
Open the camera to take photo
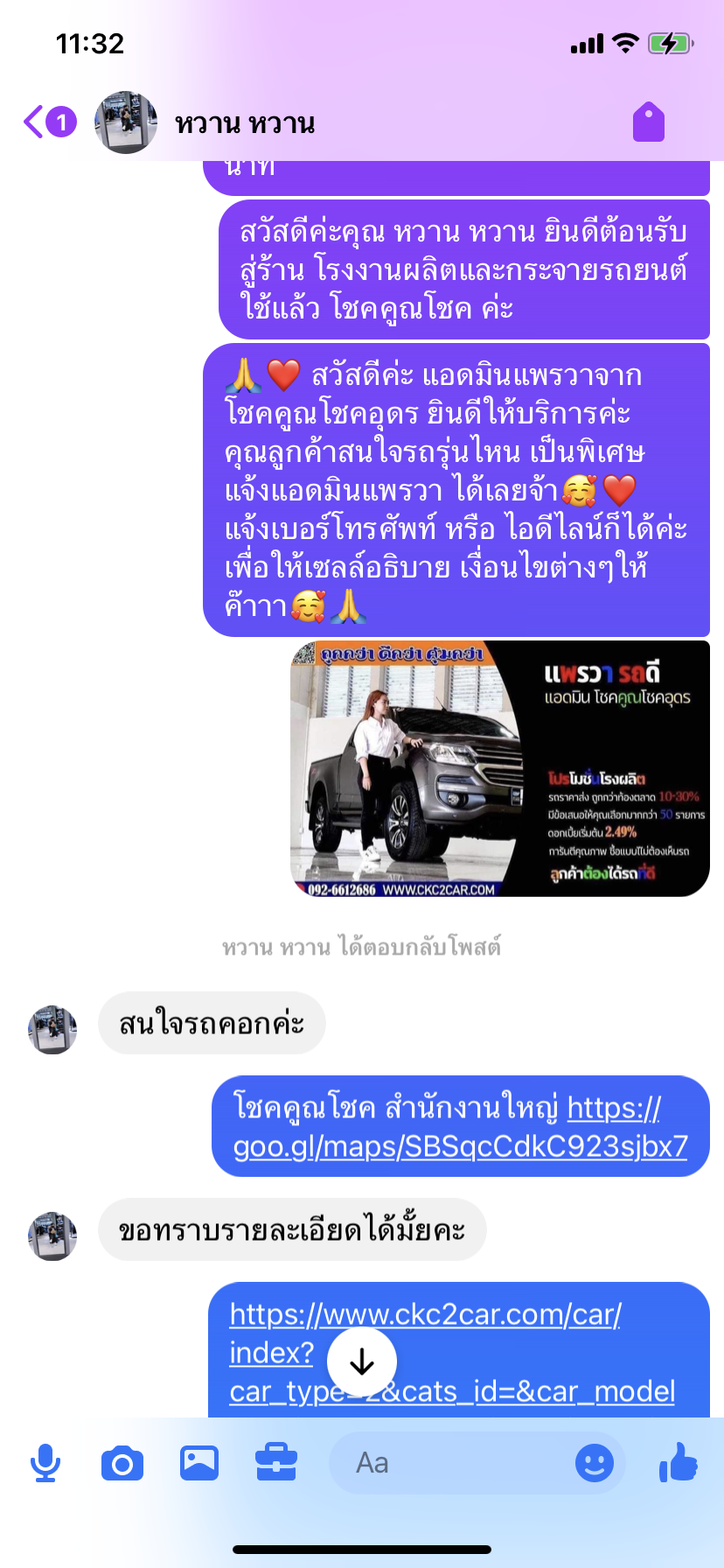122,1463
